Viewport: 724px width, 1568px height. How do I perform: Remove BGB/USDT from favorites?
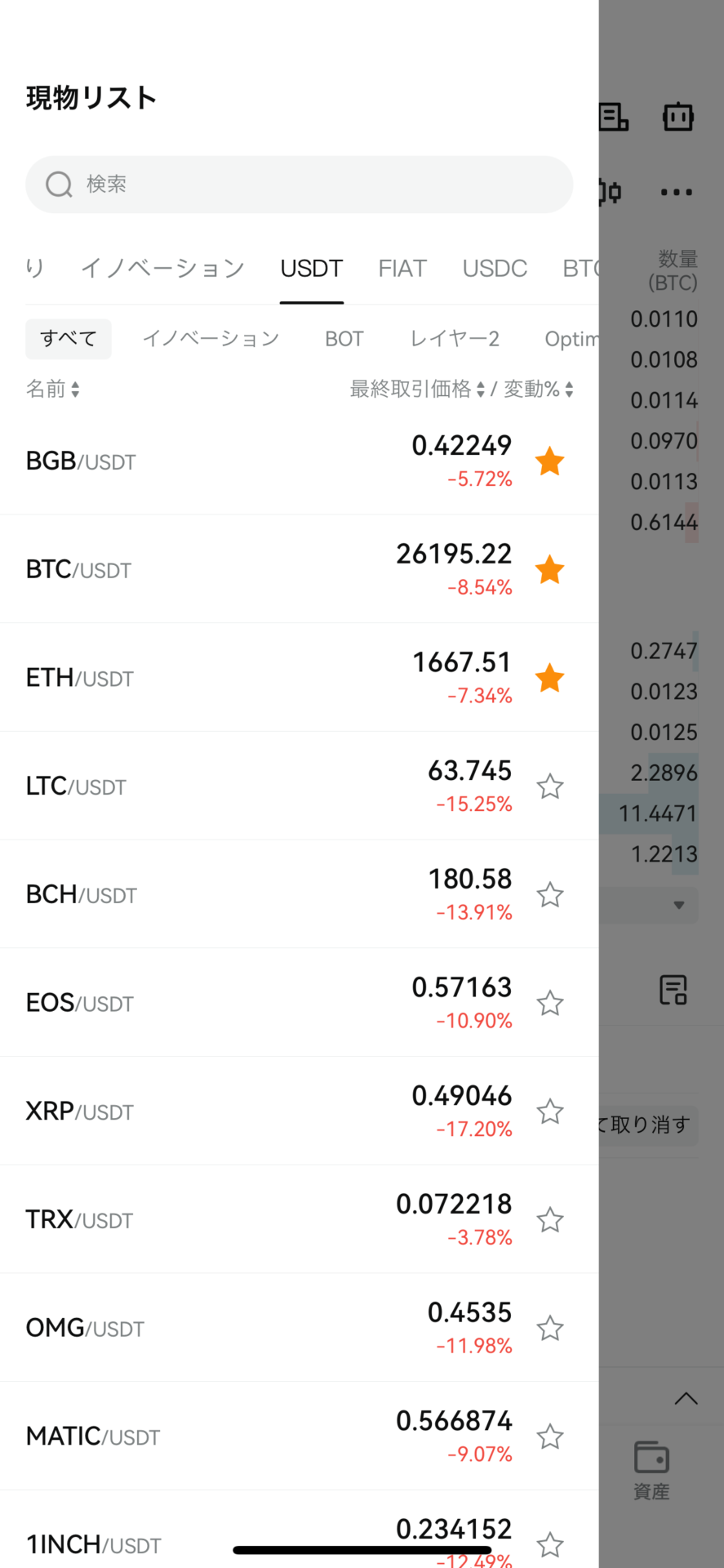point(550,461)
